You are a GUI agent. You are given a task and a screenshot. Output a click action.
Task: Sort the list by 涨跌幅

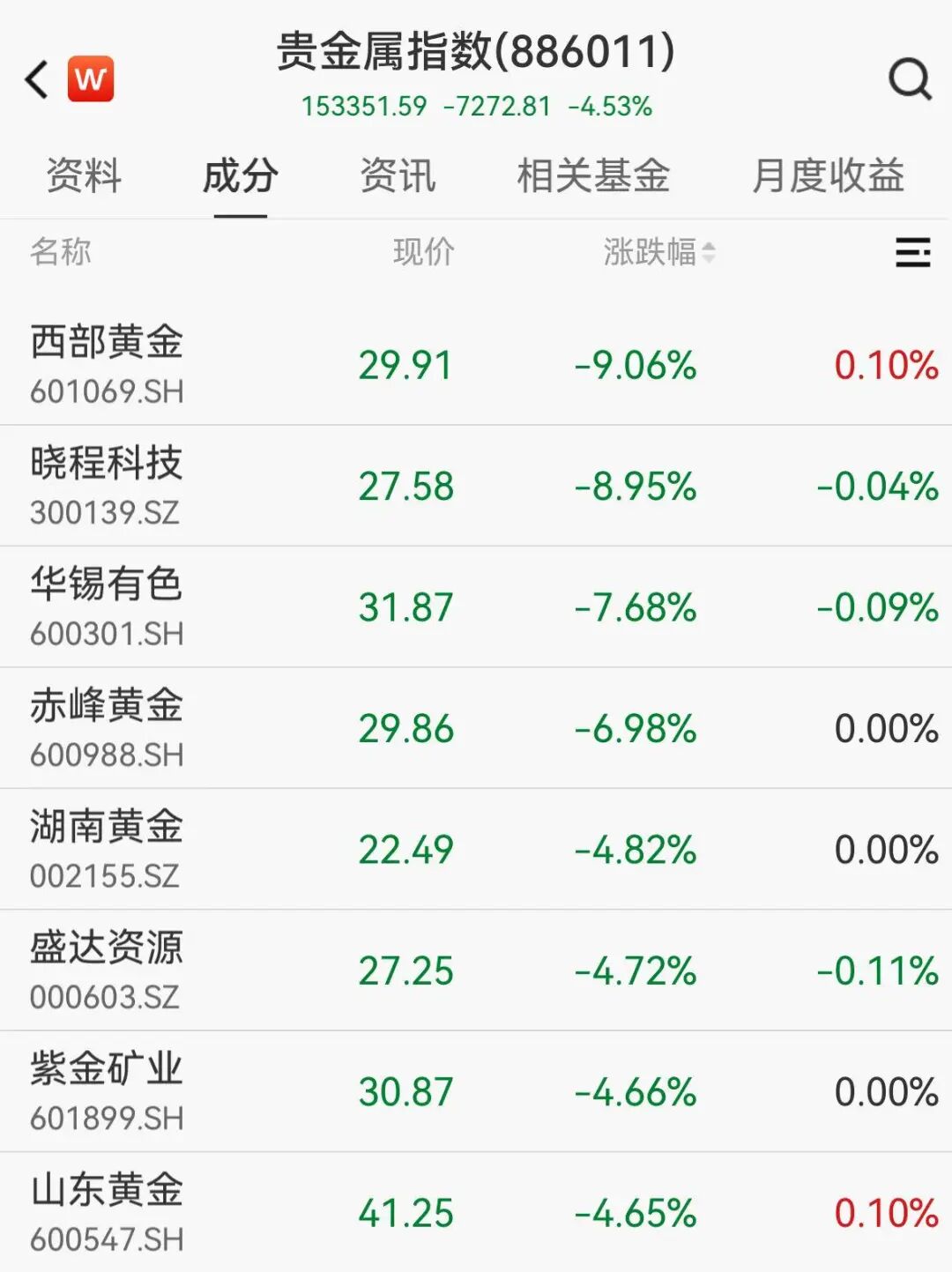click(658, 252)
